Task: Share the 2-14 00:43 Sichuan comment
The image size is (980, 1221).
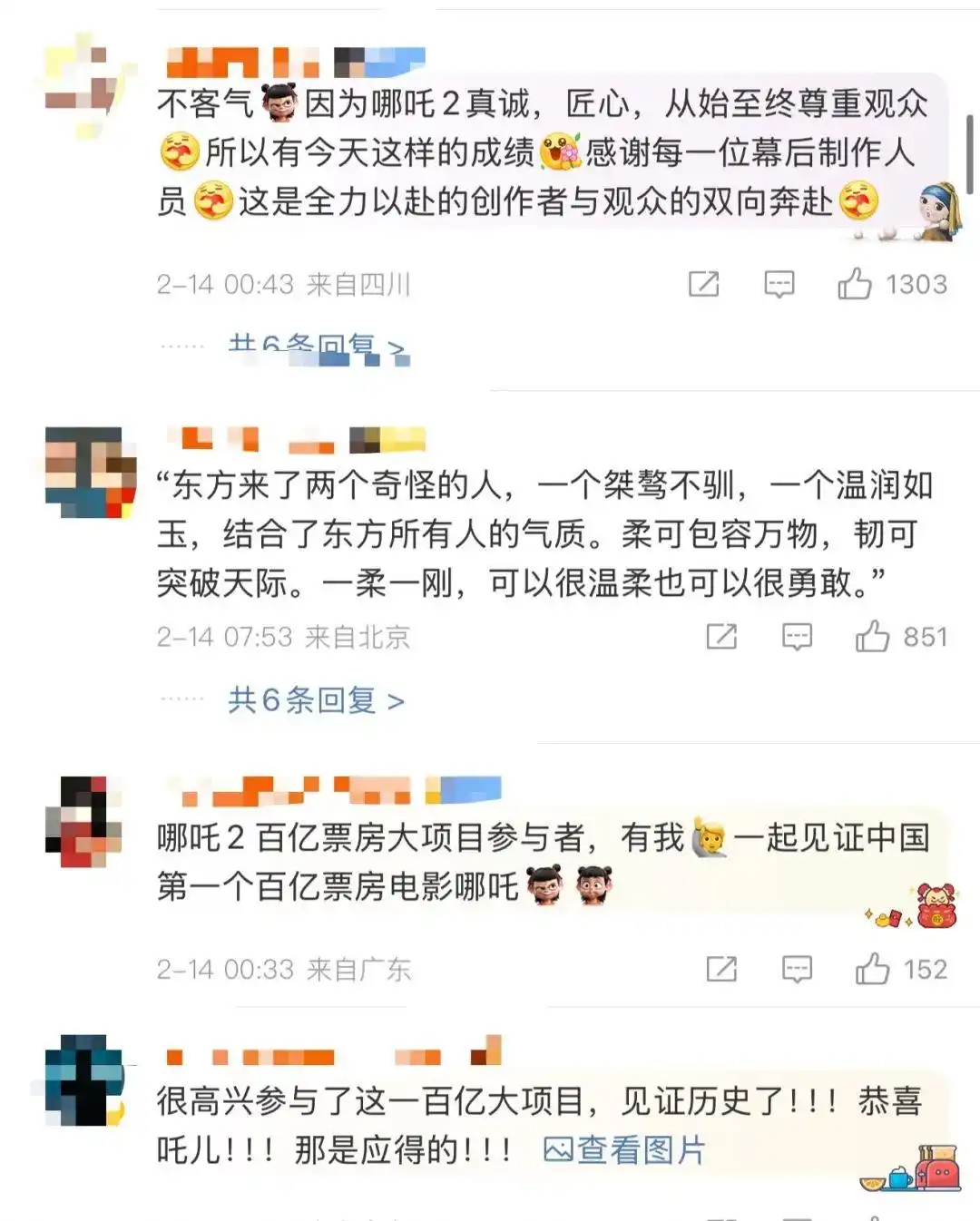Action: [x=703, y=284]
